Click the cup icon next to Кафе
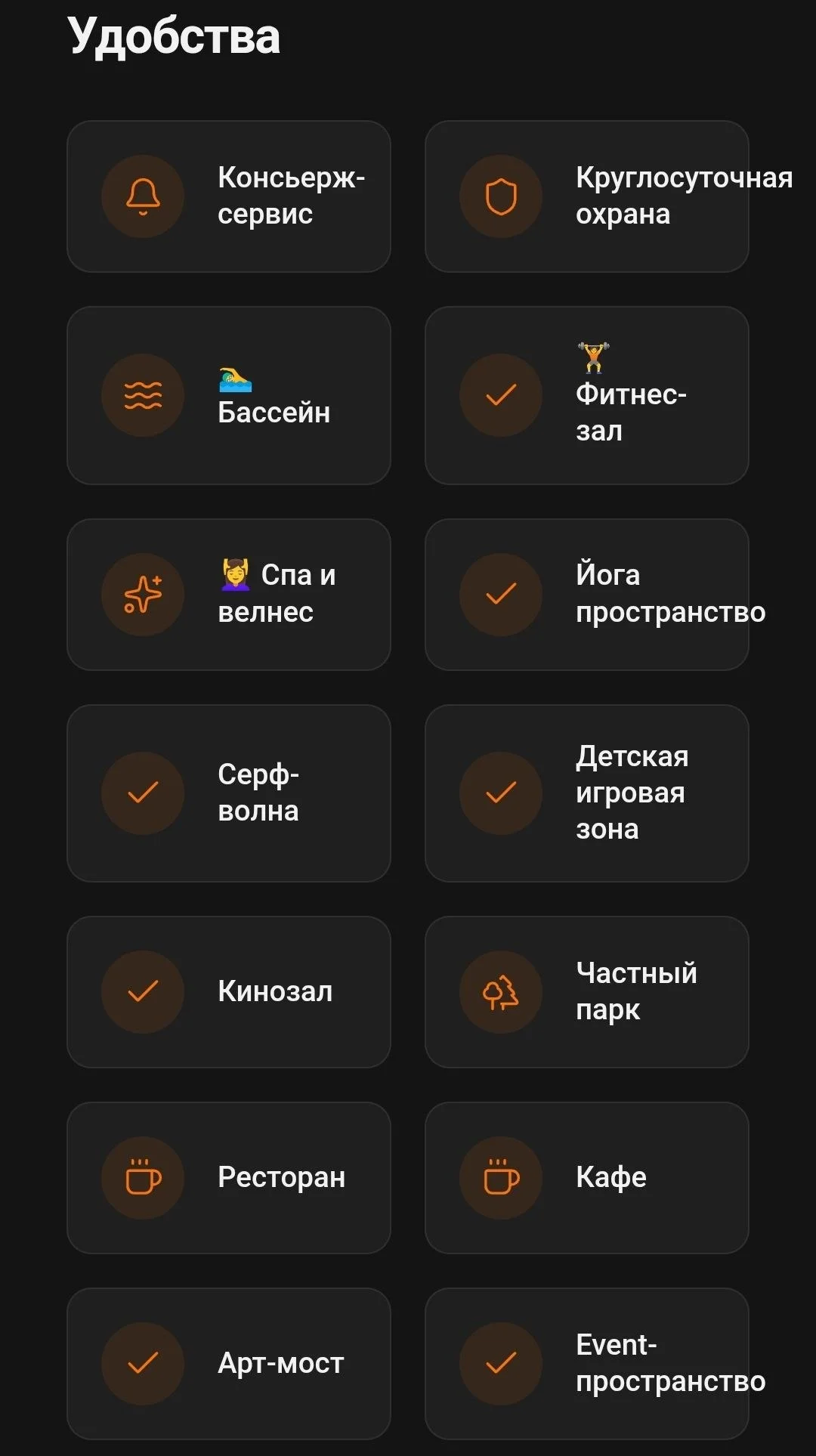This screenshot has height=1456, width=816. [501, 1177]
